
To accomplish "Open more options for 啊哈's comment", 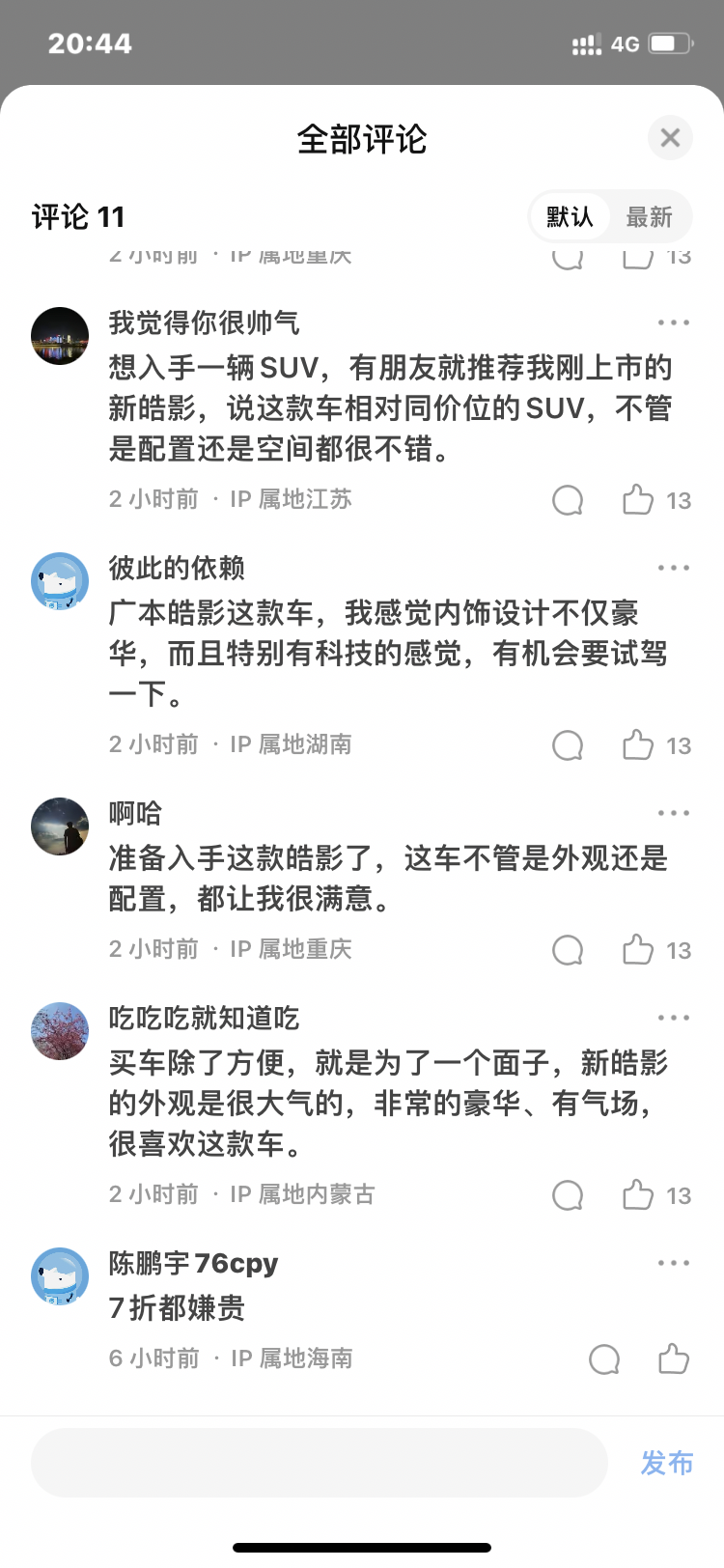I will pos(673,813).
